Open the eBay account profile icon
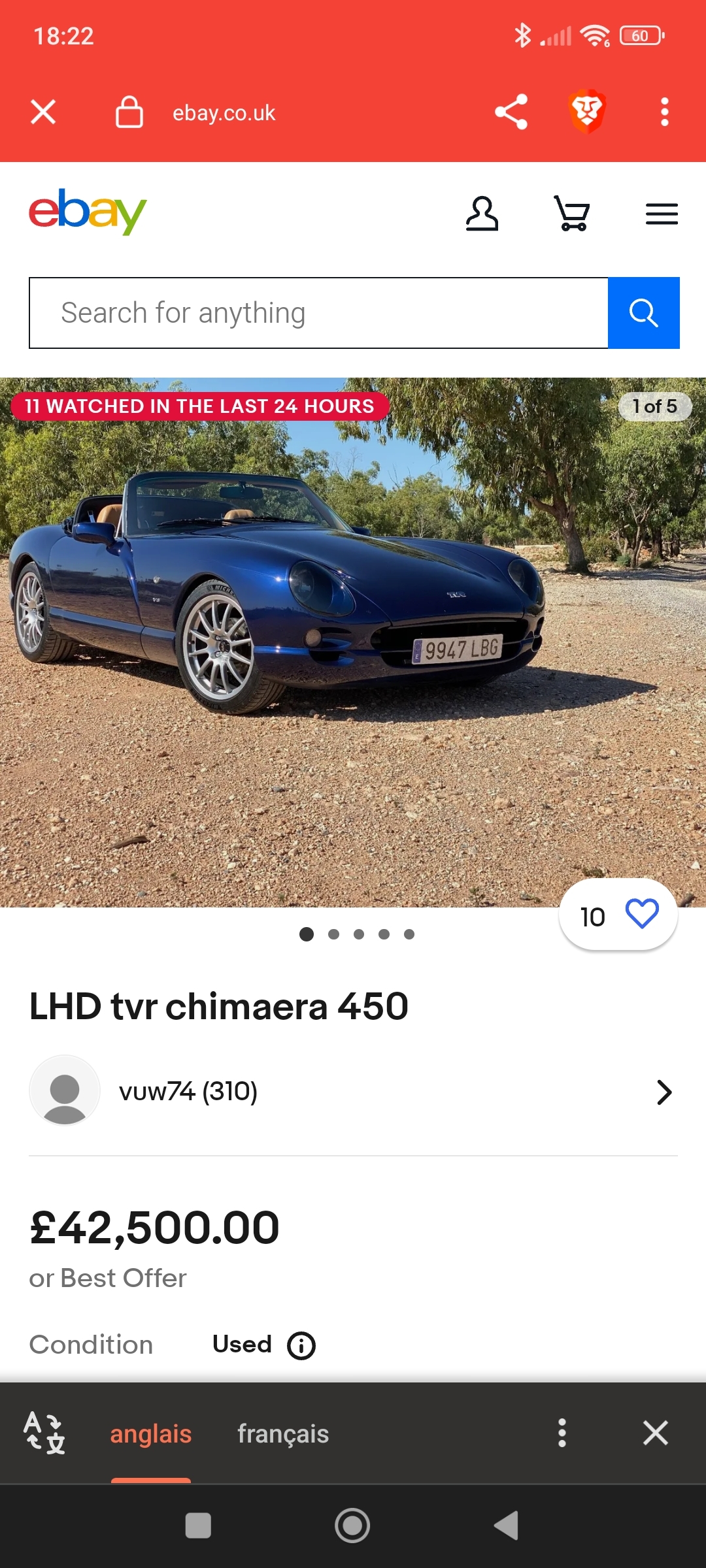706x1568 pixels. (482, 214)
